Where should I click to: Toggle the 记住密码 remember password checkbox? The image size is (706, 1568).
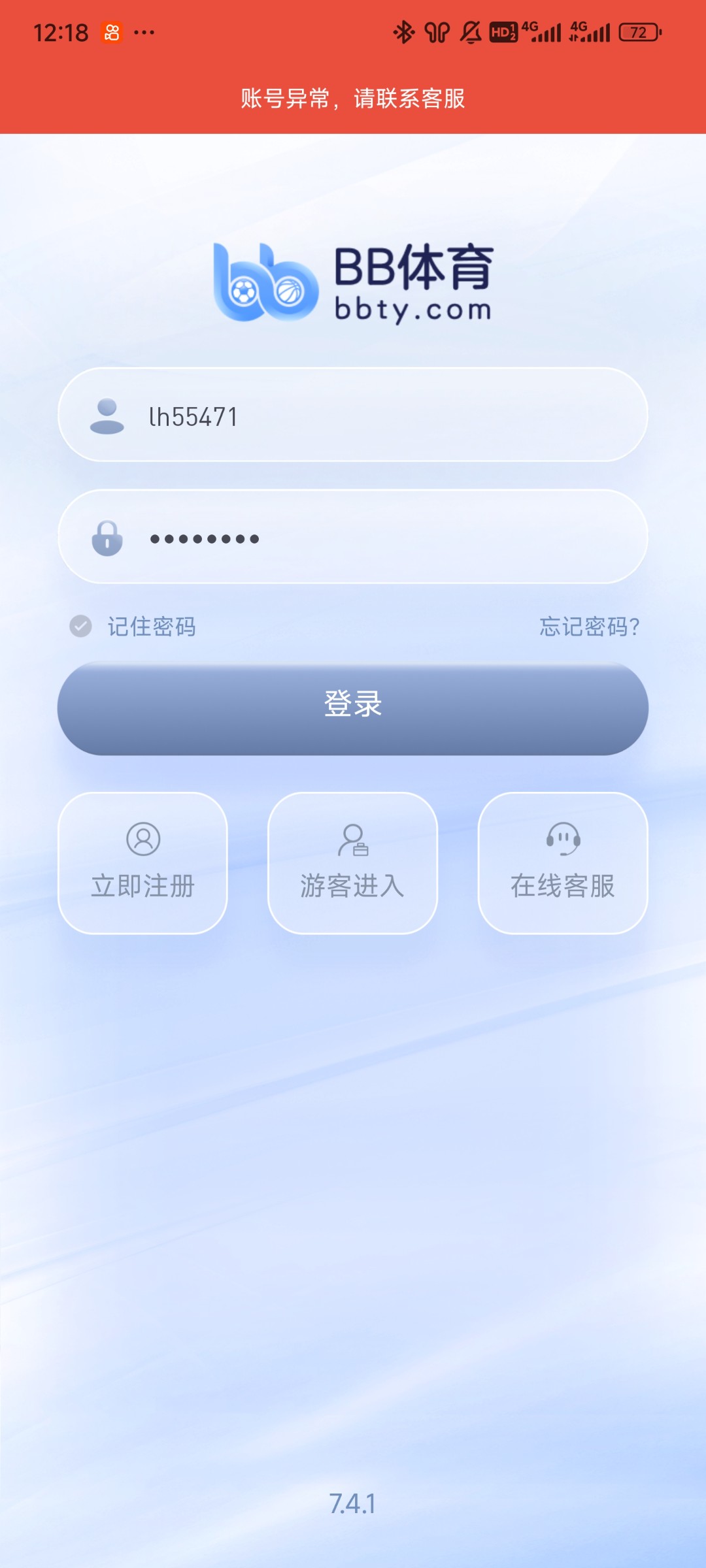tap(80, 626)
